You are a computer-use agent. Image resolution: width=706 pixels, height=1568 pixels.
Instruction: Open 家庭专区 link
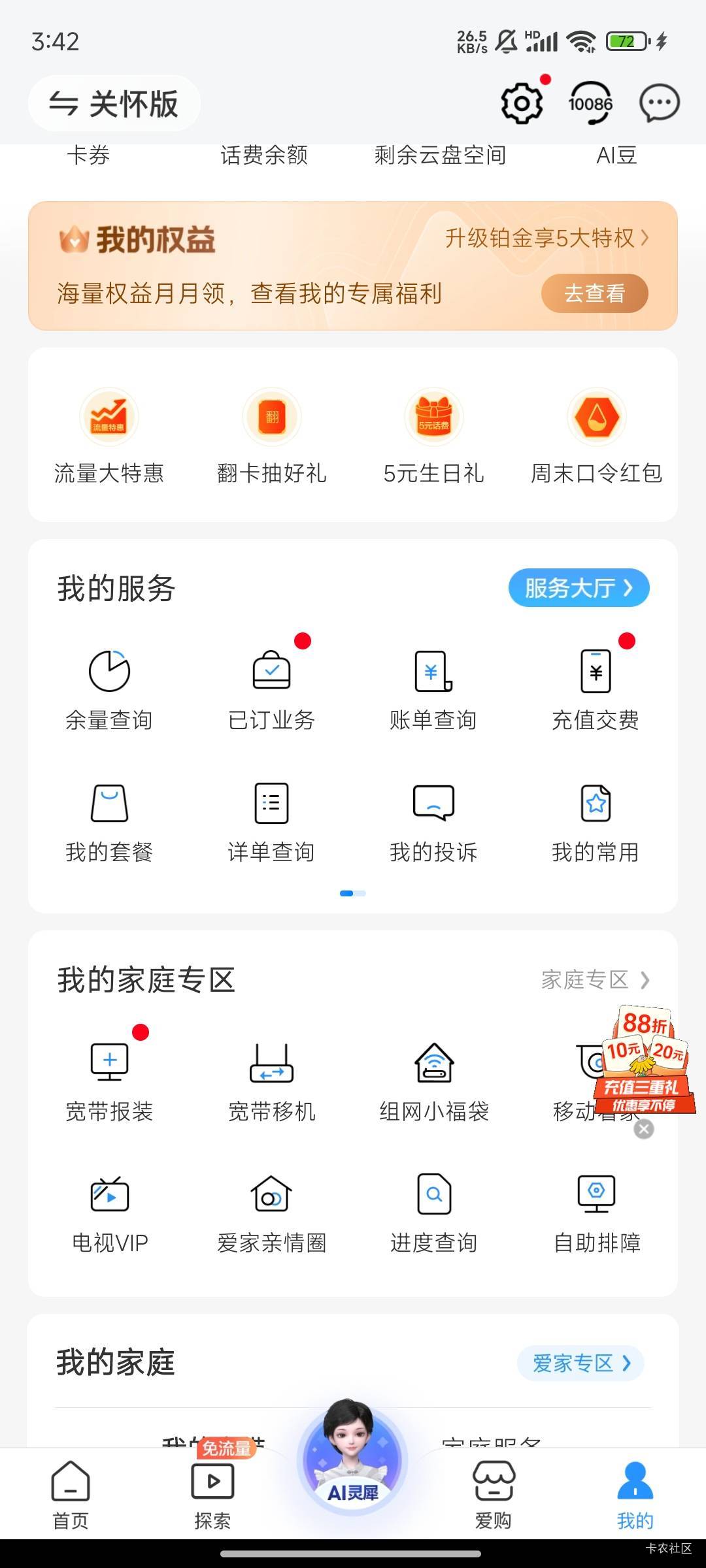595,980
